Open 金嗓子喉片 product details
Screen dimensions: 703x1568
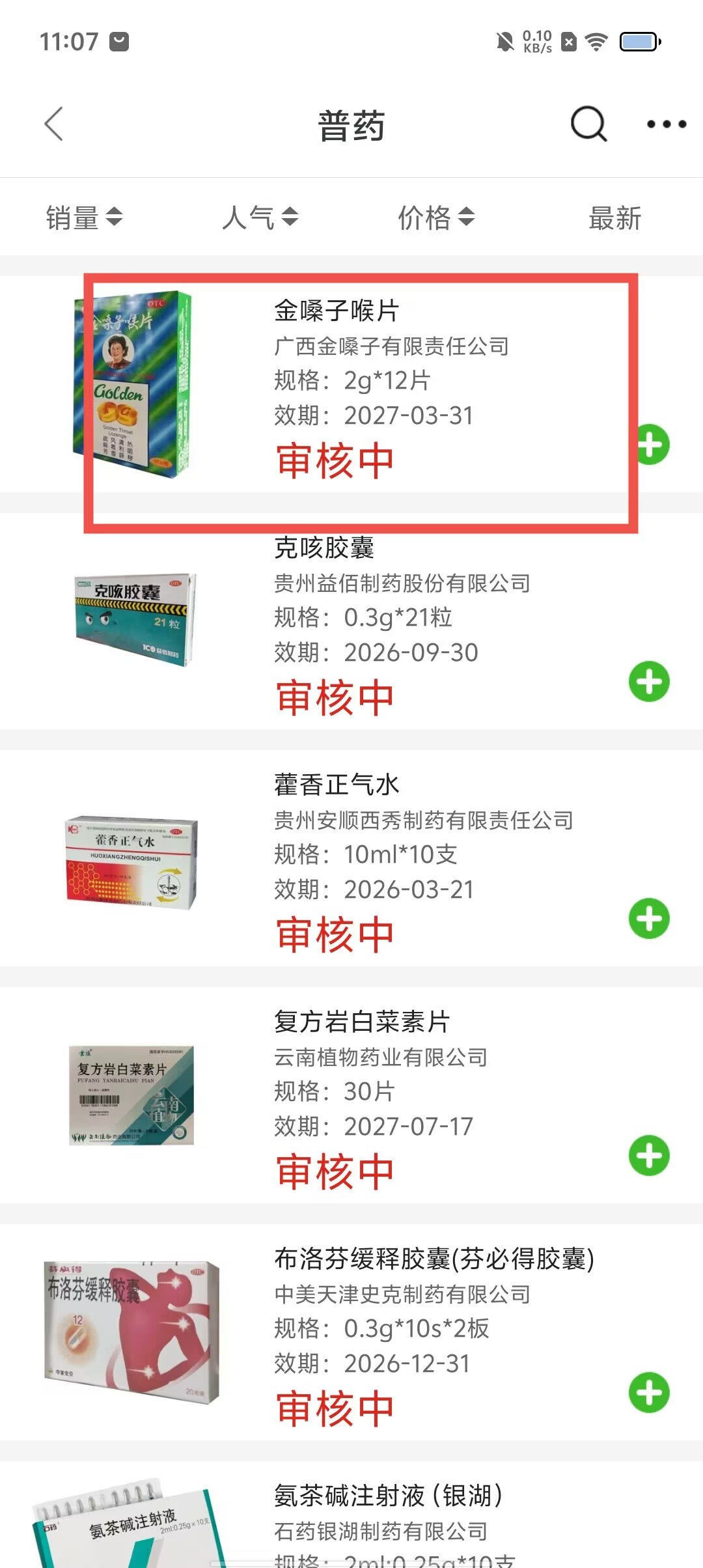336,311
